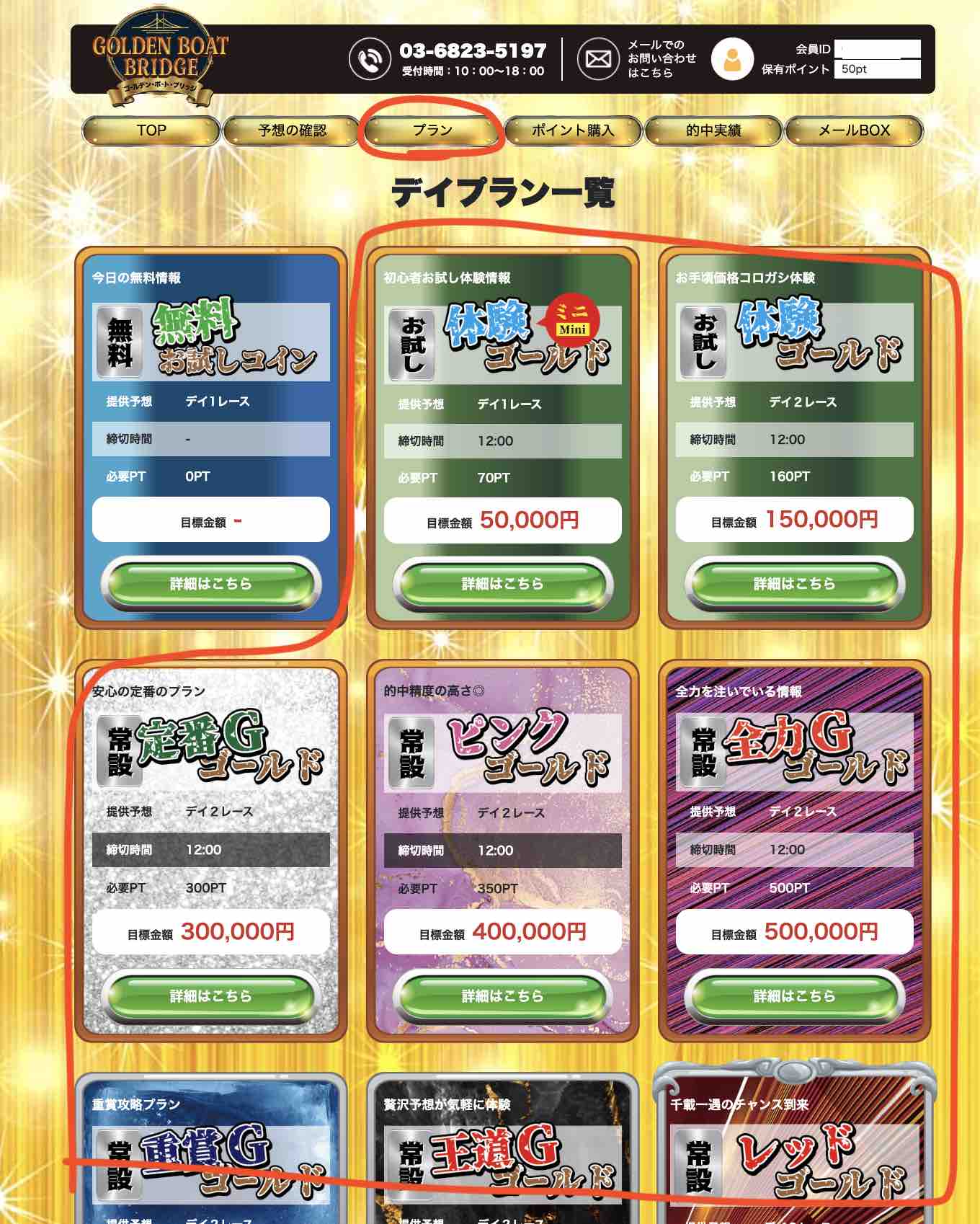Open the メールBOX tab
Screen dimensions: 980x1224
point(854,130)
